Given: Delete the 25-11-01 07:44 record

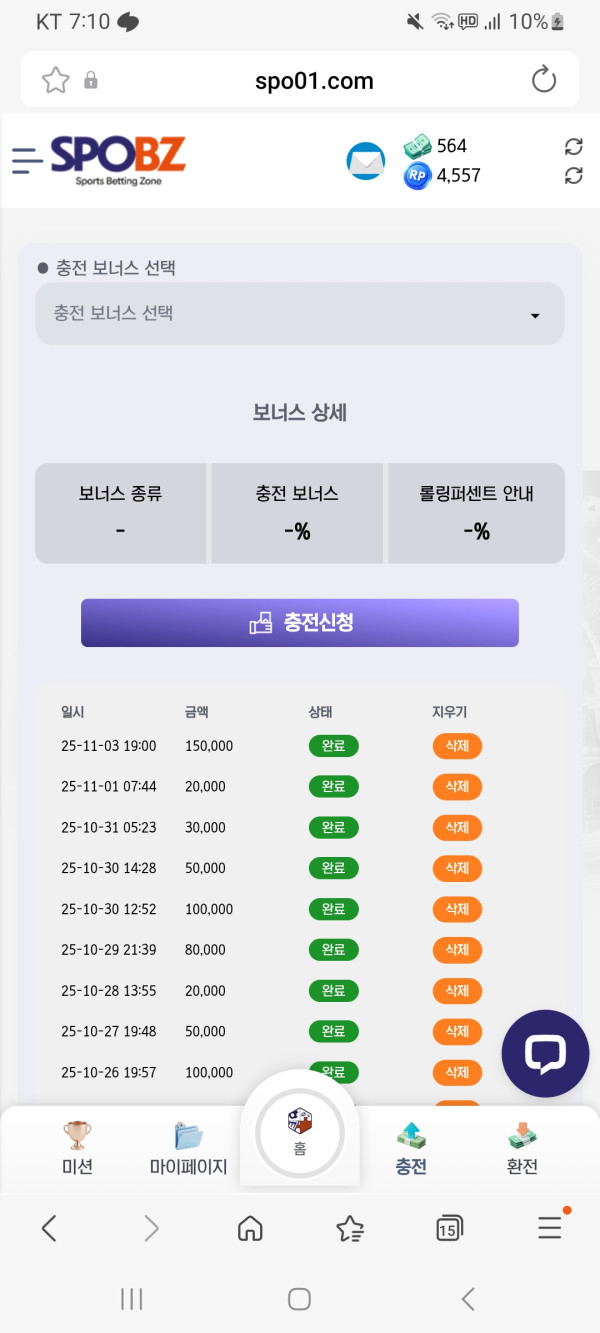Looking at the screenshot, I should [457, 787].
